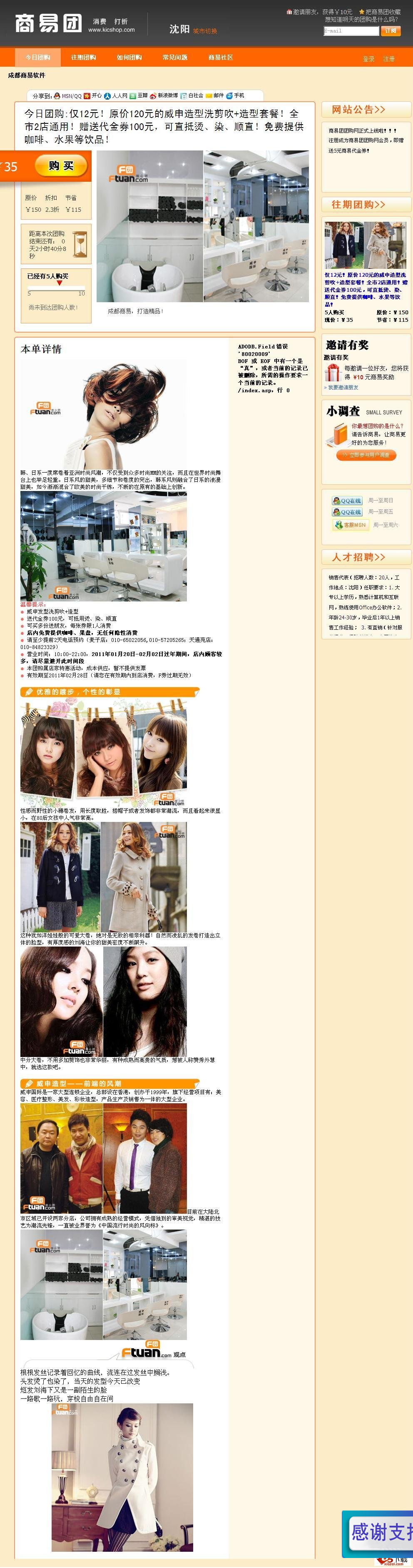Screen dimensions: 413x1568
Task: Tap the 订阅 subscribe button
Action: (x=391, y=30)
